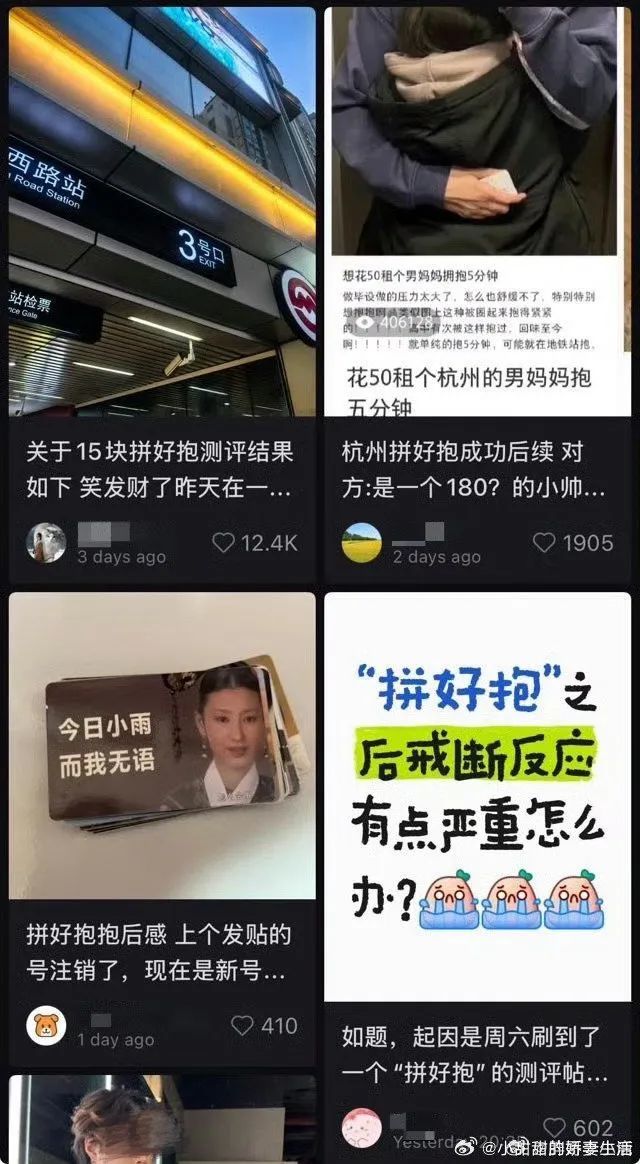Like the post with 410 likes
Screen dimensions: 640x1164
click(243, 1025)
